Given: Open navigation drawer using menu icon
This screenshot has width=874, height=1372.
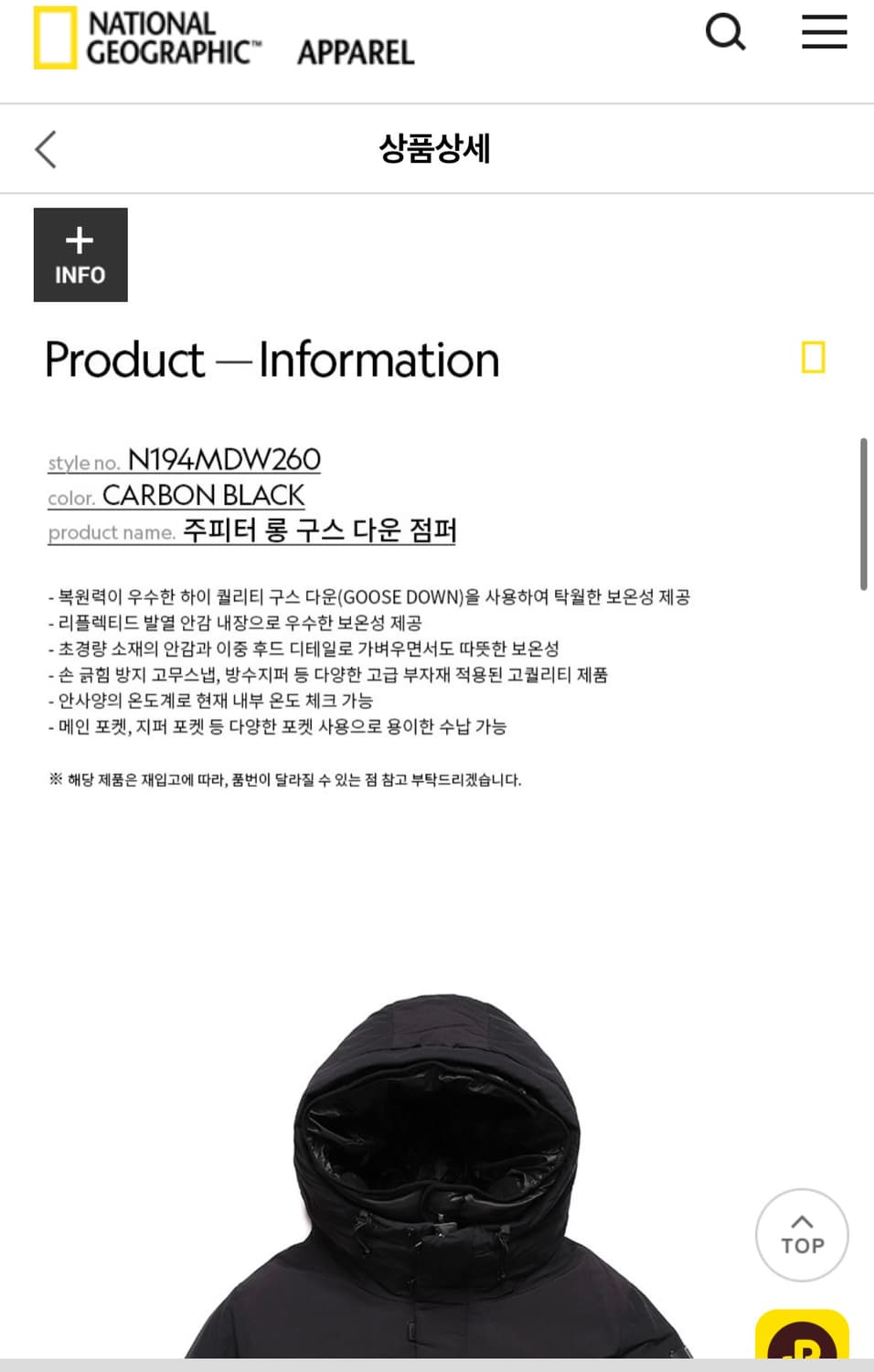Looking at the screenshot, I should 822,32.
